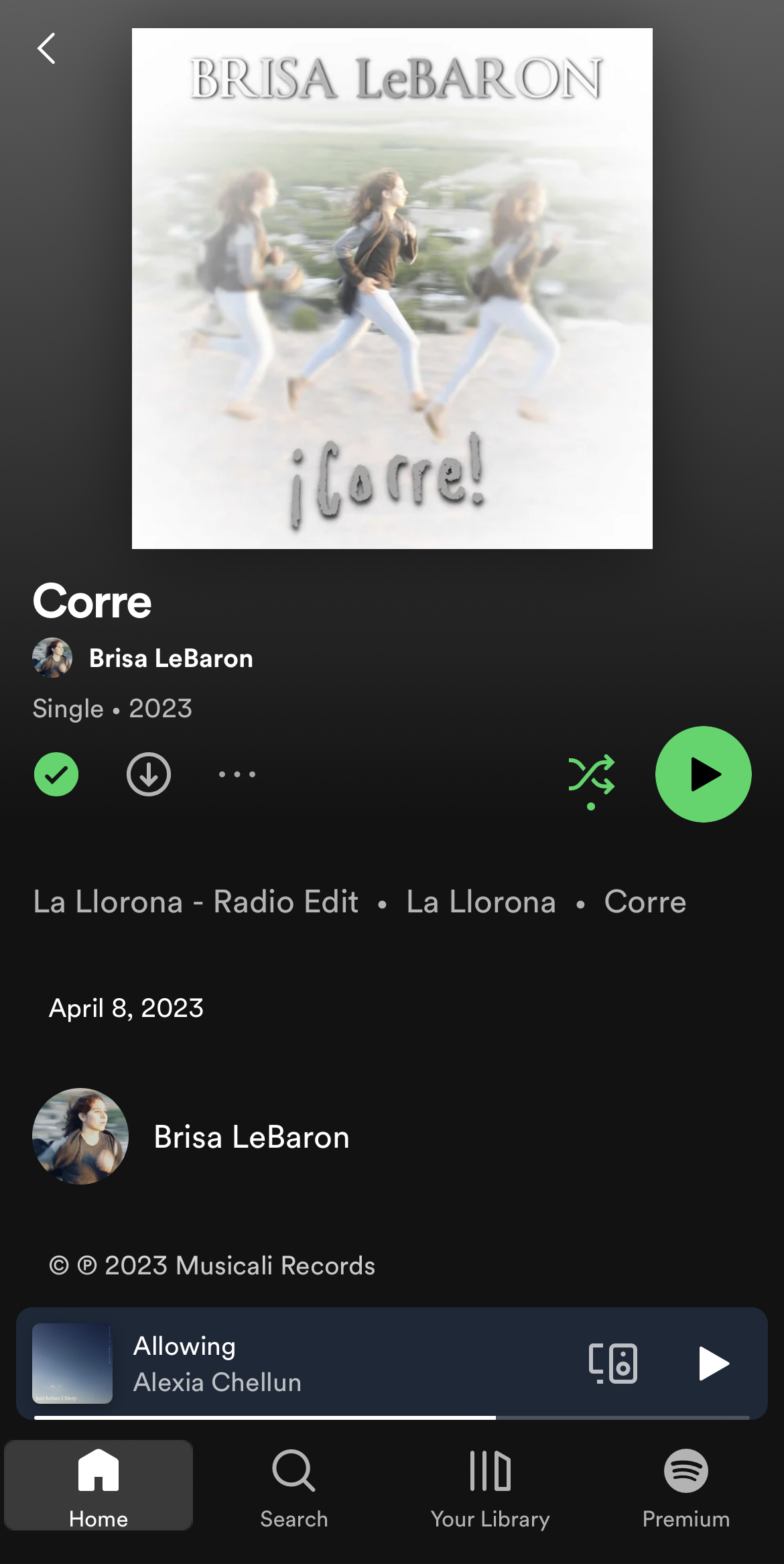Screen dimensions: 784x1564
Task: Go back using the top arrow
Action: coord(46,49)
